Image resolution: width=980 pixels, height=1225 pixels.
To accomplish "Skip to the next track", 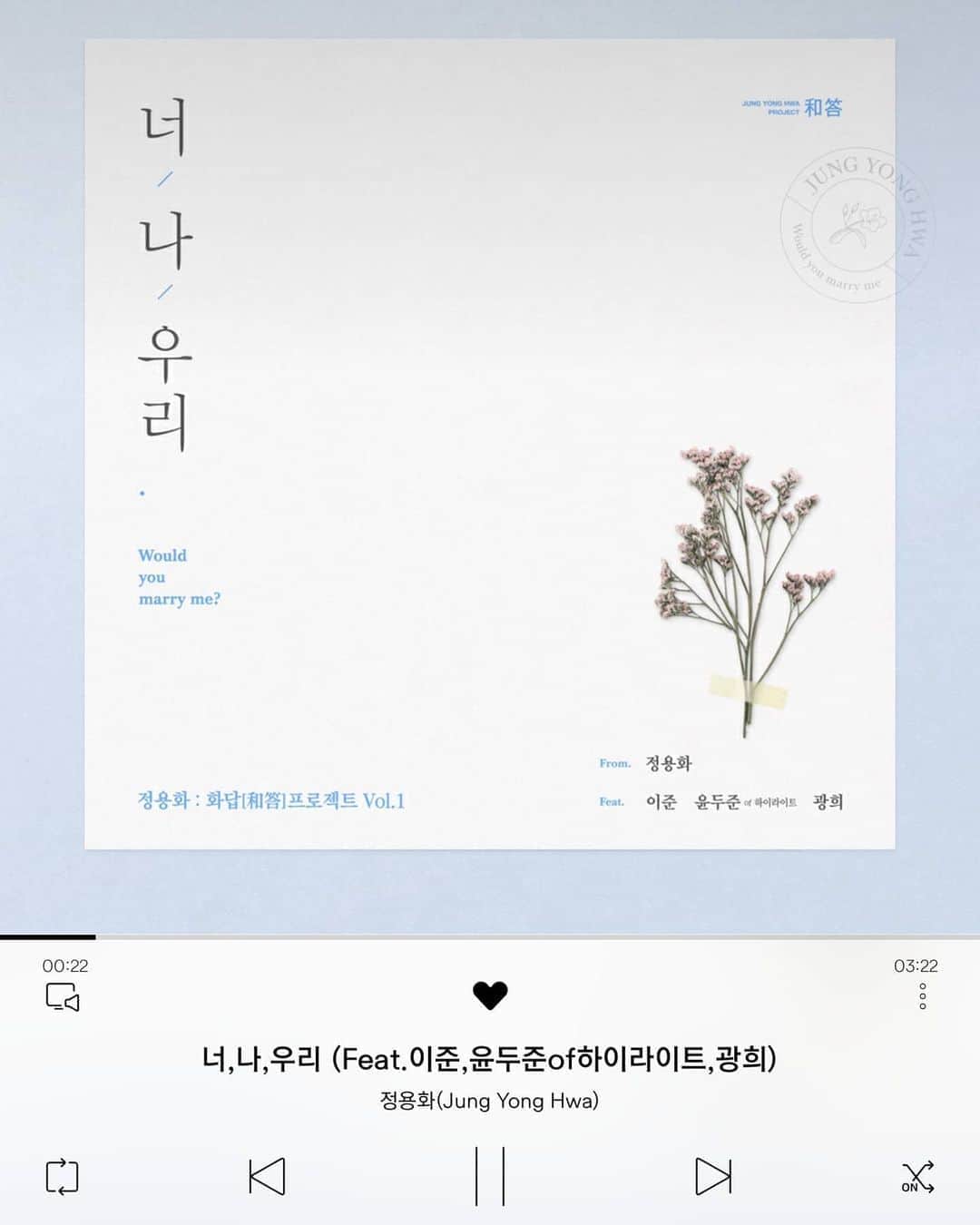I will coord(713,1177).
